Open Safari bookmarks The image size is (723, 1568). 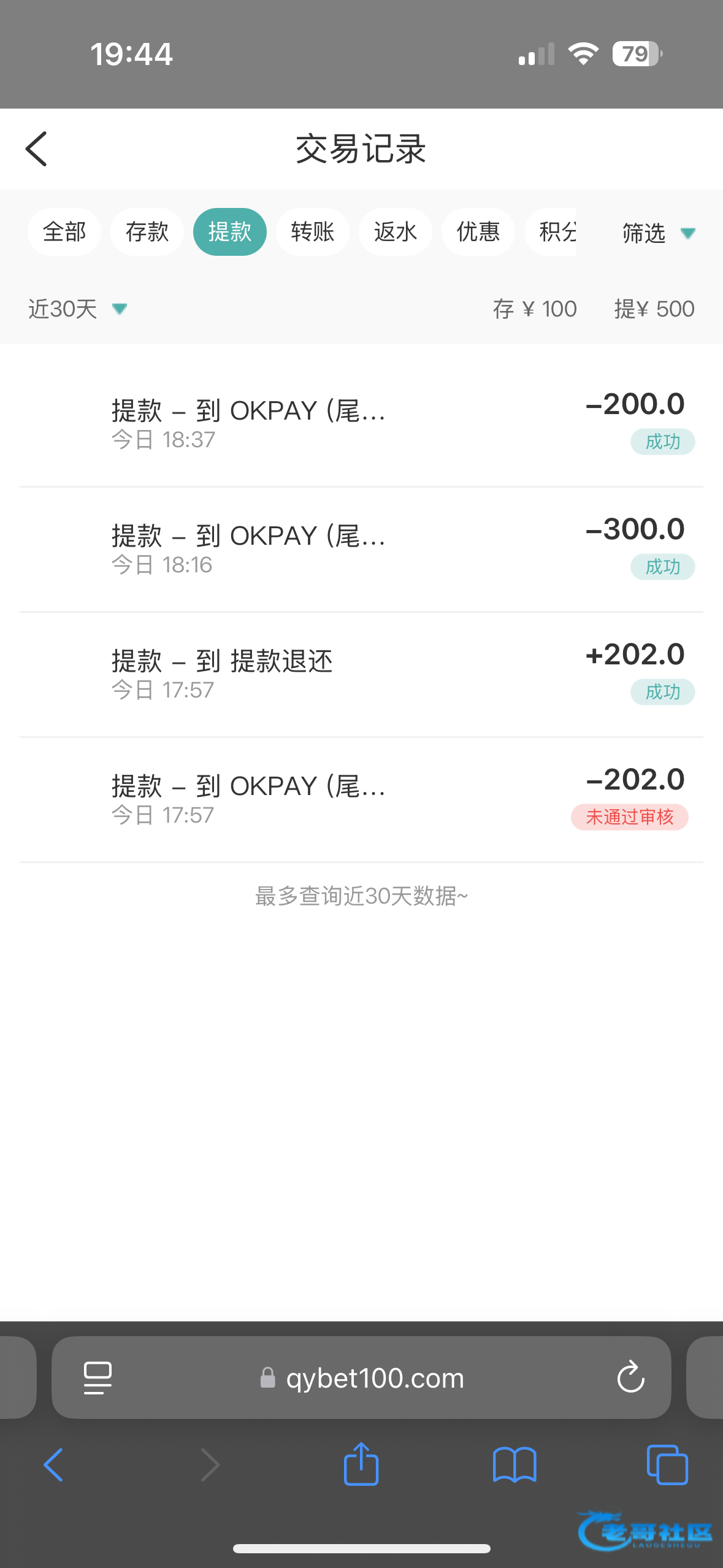tap(515, 1464)
